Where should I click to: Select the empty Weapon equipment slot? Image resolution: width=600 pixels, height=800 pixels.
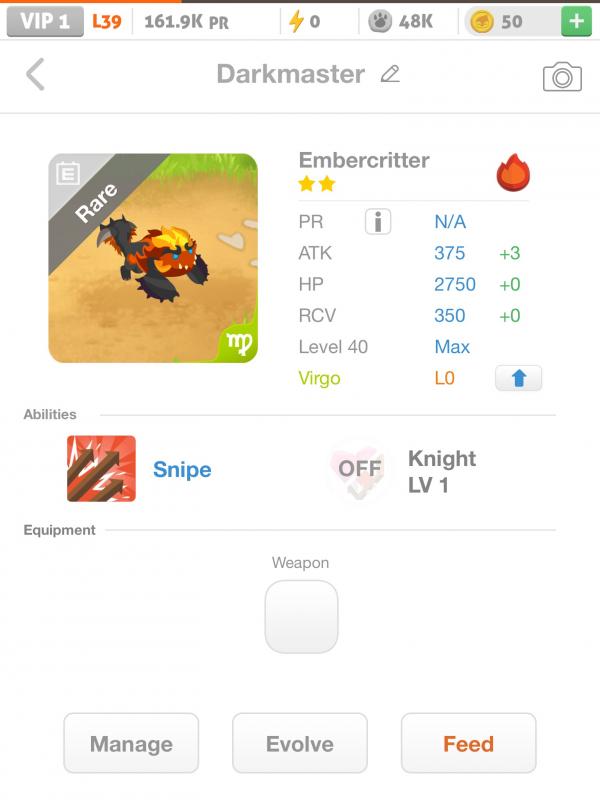click(301, 617)
